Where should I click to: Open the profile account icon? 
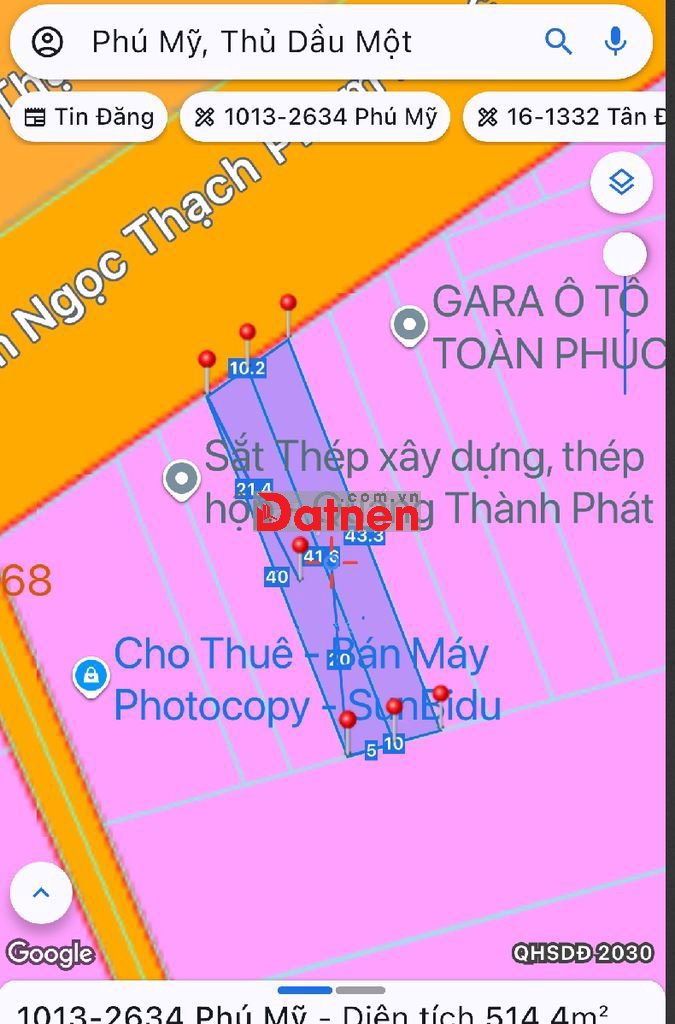[47, 42]
